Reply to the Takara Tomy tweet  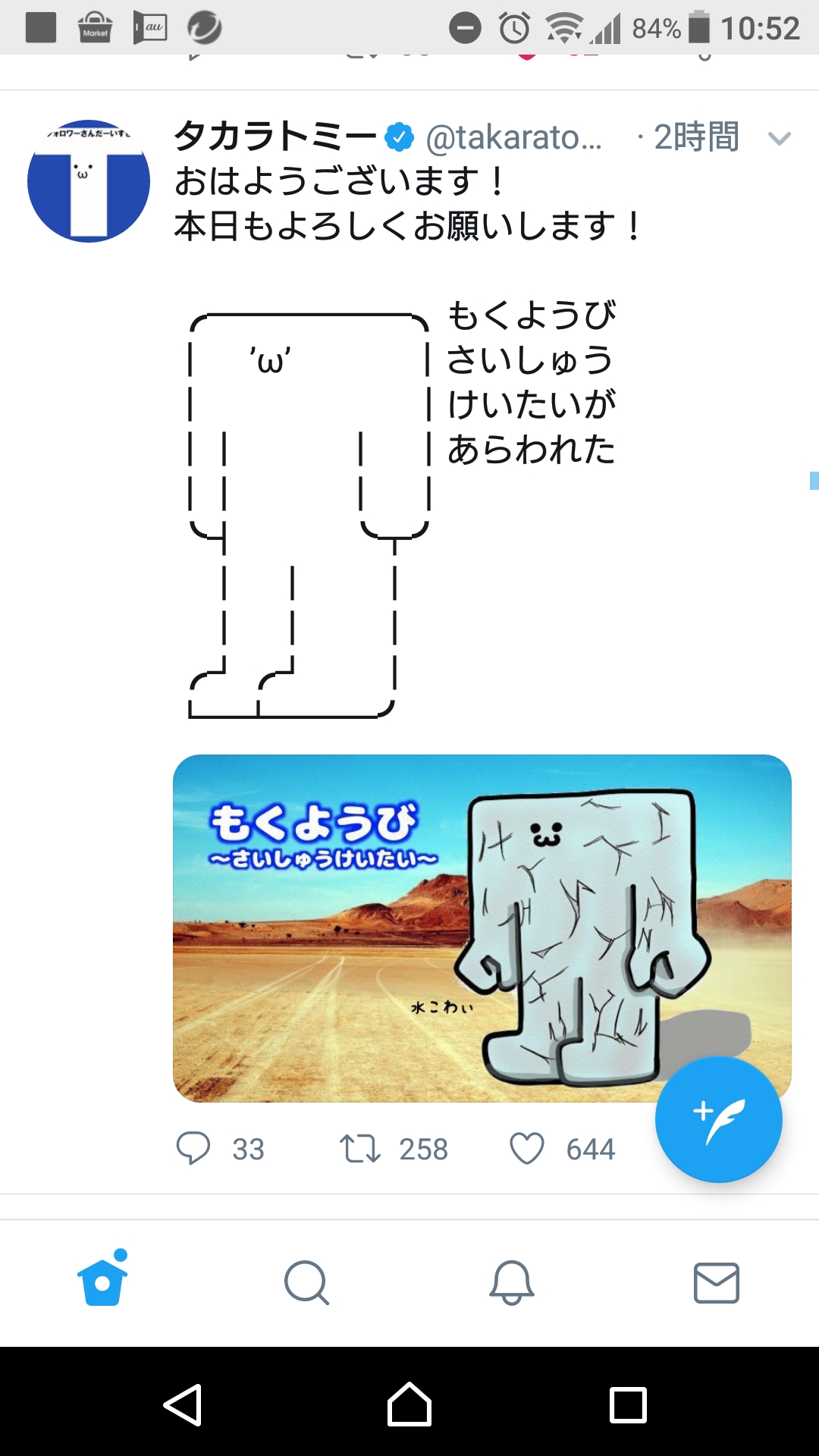coord(193,1148)
